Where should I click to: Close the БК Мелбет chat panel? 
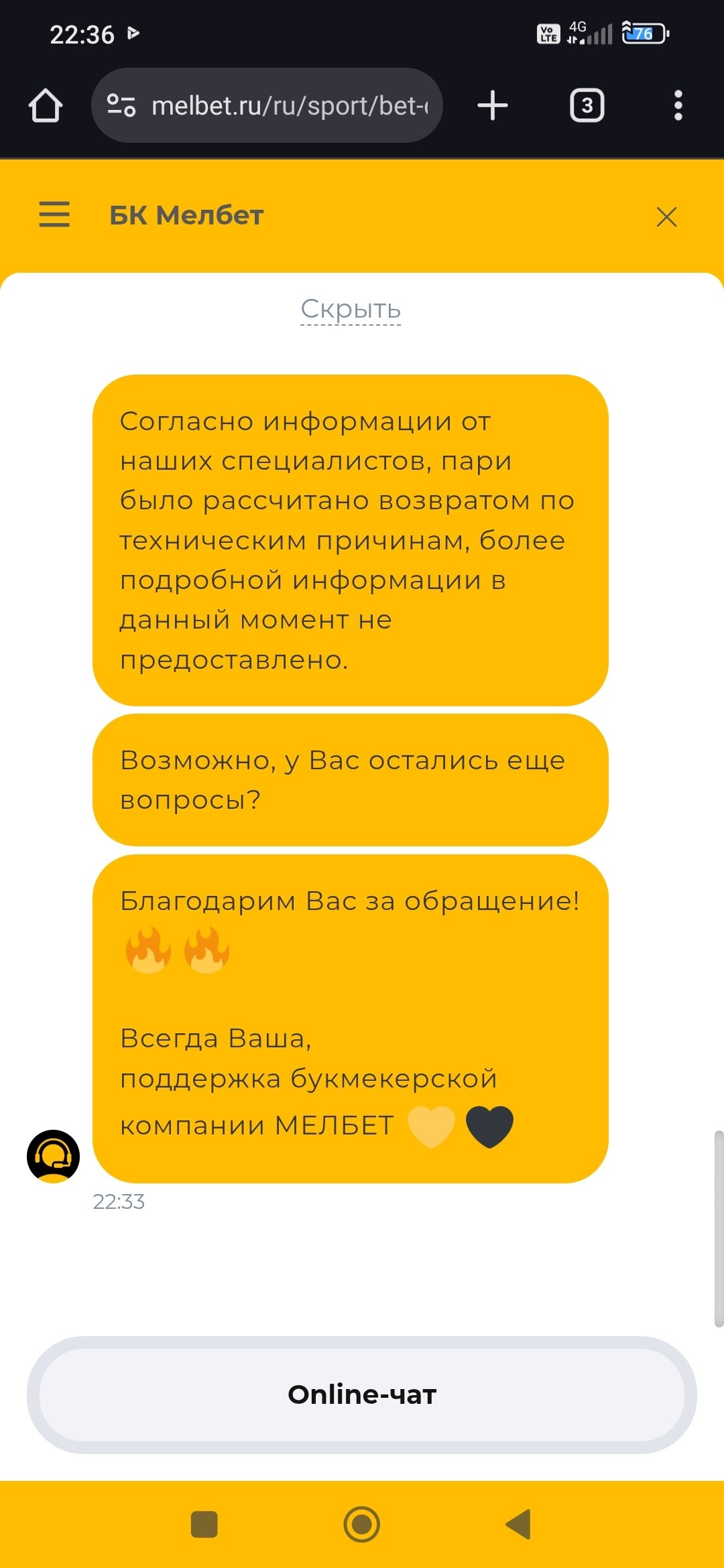666,216
